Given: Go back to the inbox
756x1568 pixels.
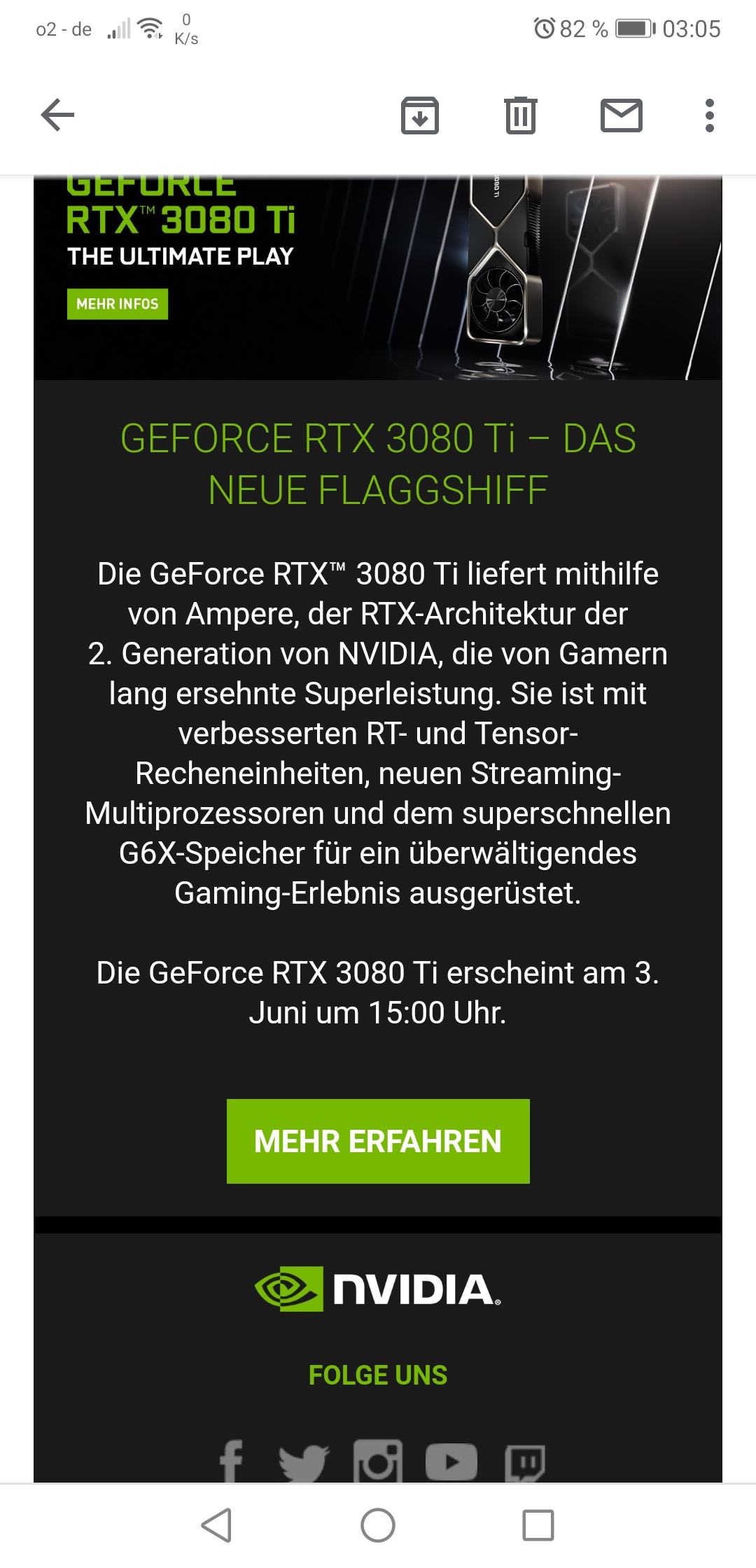Looking at the screenshot, I should click(x=57, y=115).
